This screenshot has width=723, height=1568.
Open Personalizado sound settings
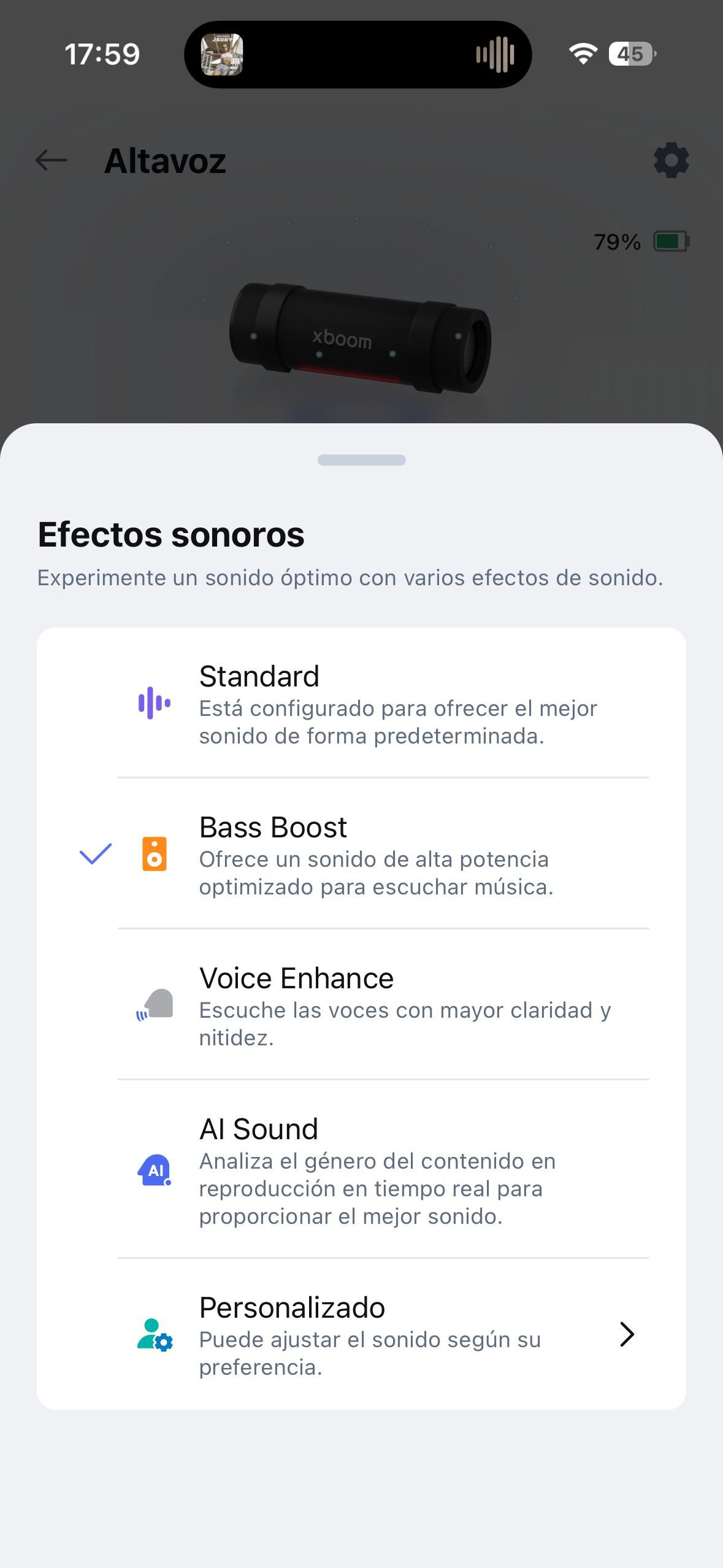point(361,1335)
